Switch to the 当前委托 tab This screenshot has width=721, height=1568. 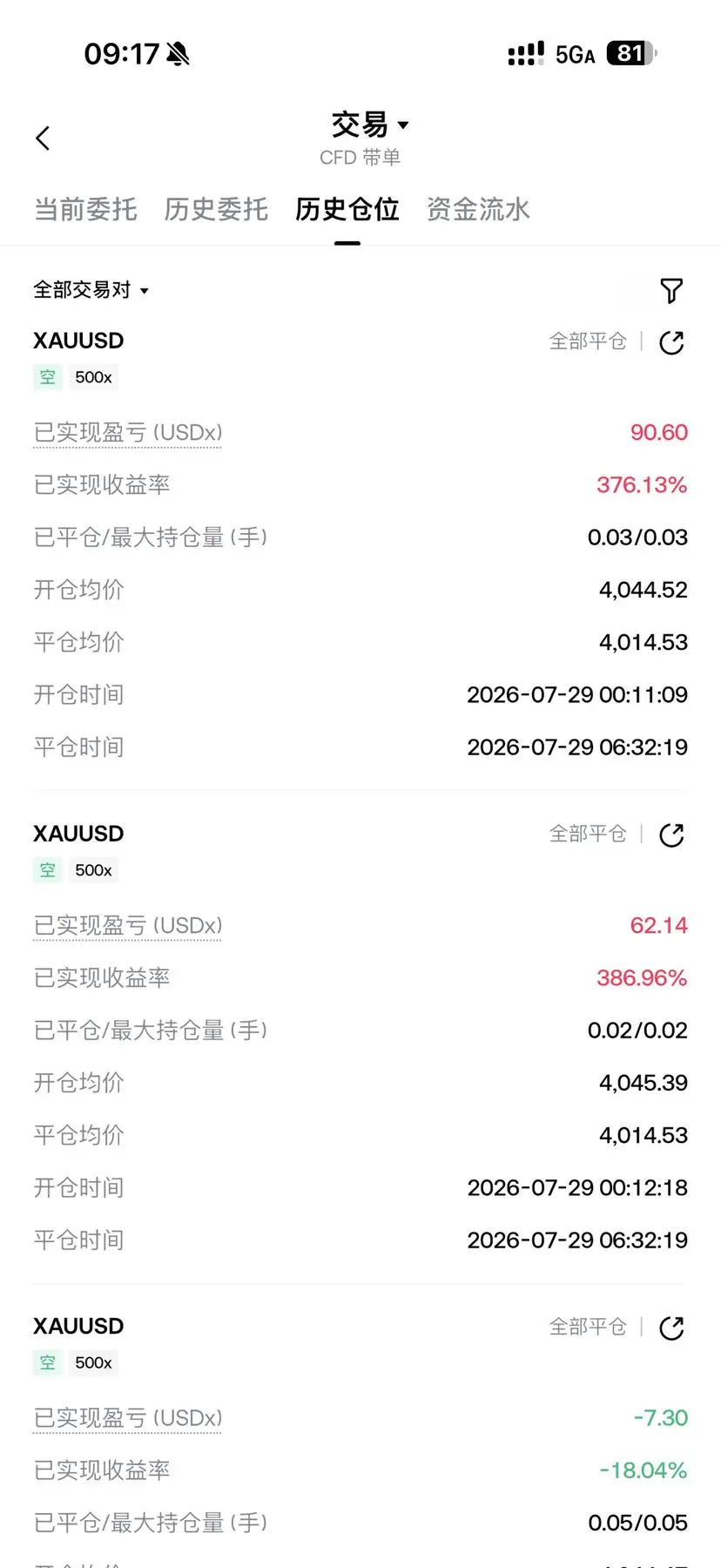[x=85, y=209]
